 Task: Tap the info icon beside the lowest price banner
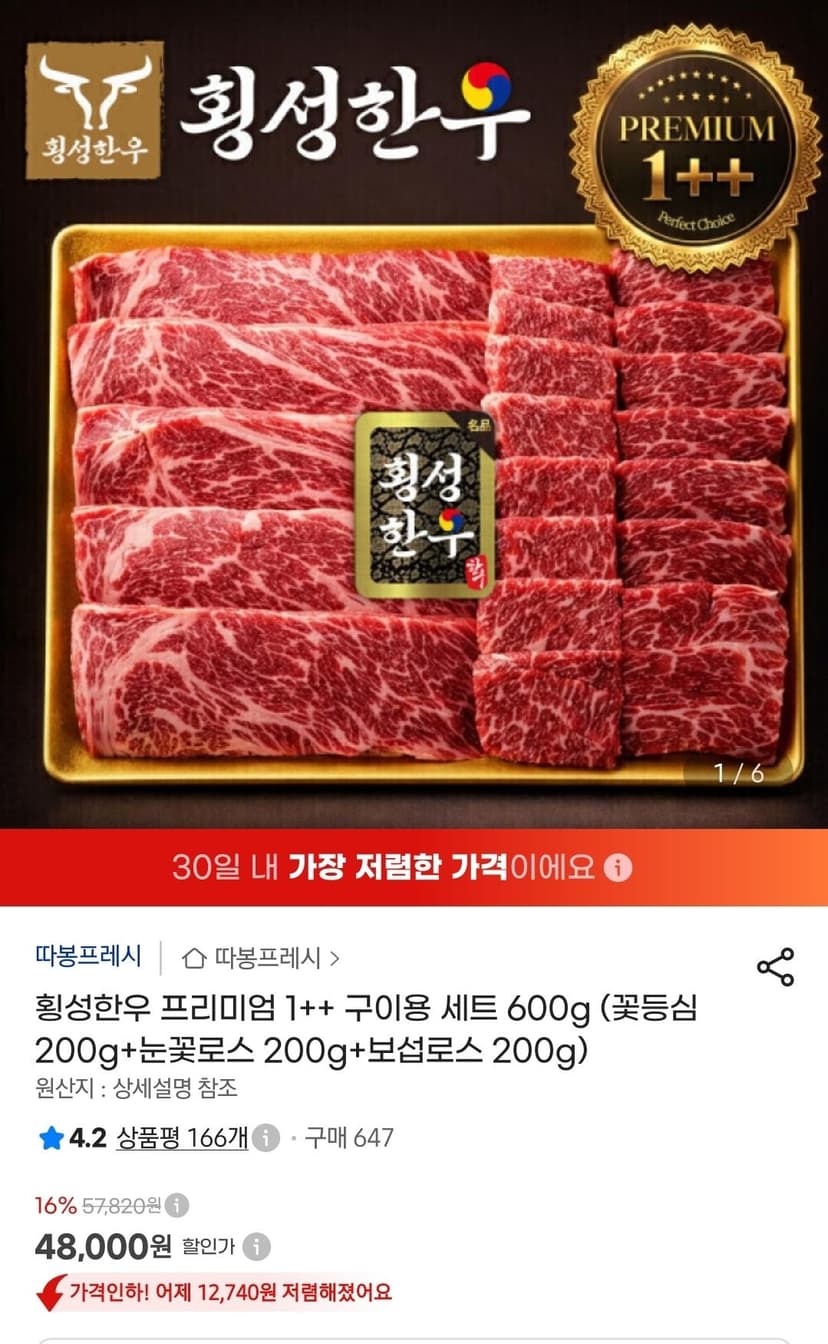(620, 866)
